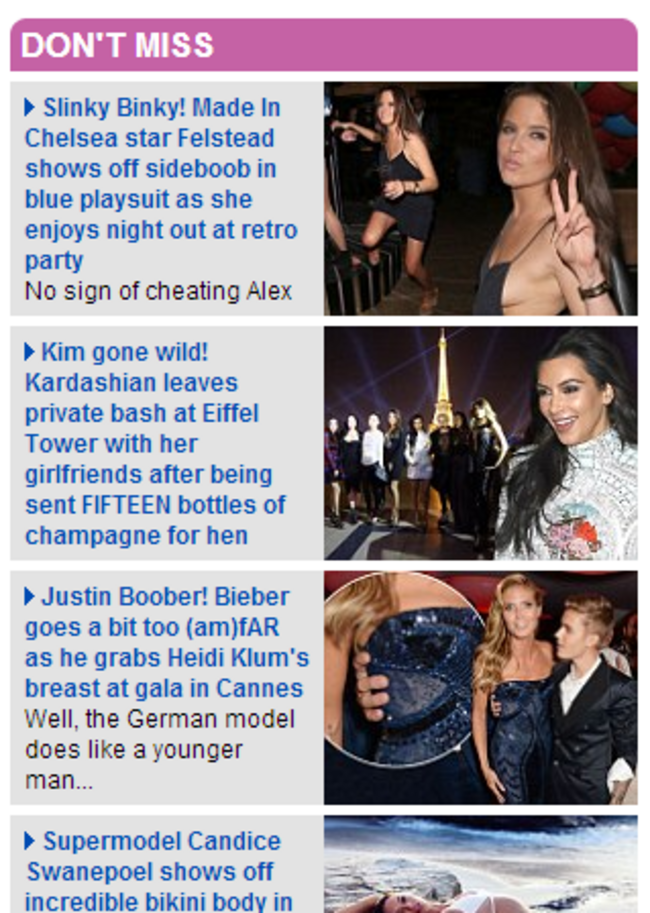650x913 pixels.
Task: Open the Justin Boober Bieber headline
Action: coord(166,642)
